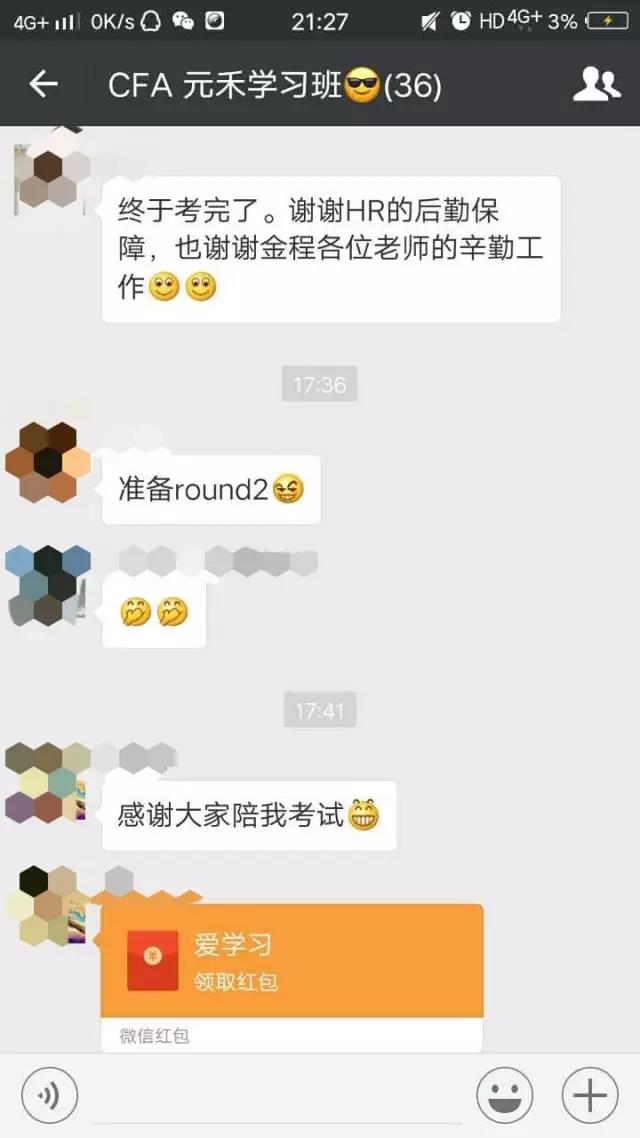Go back from the CFA group chat
The width and height of the screenshot is (640, 1138).
coord(43,85)
